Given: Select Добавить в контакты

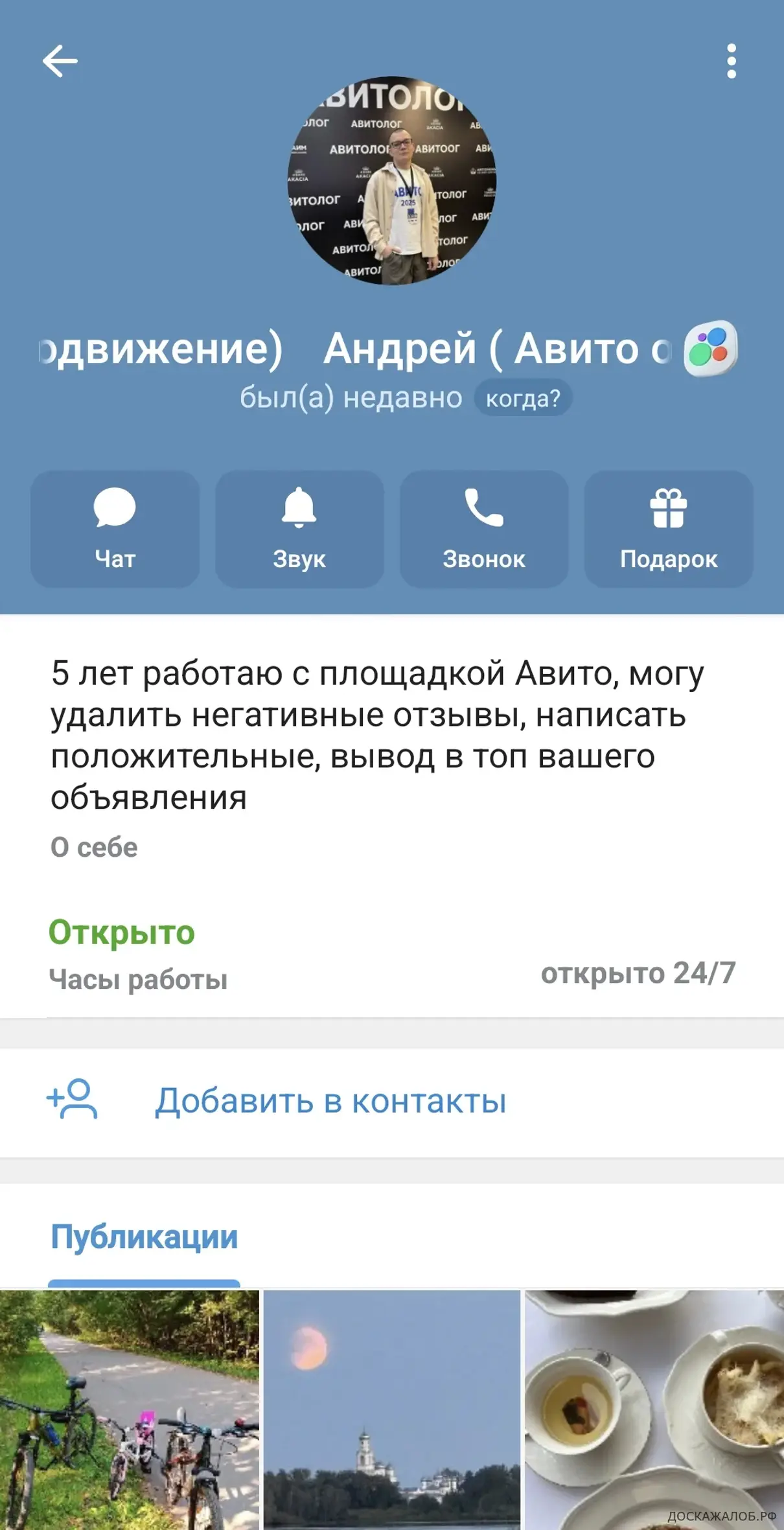Looking at the screenshot, I should [x=330, y=1101].
